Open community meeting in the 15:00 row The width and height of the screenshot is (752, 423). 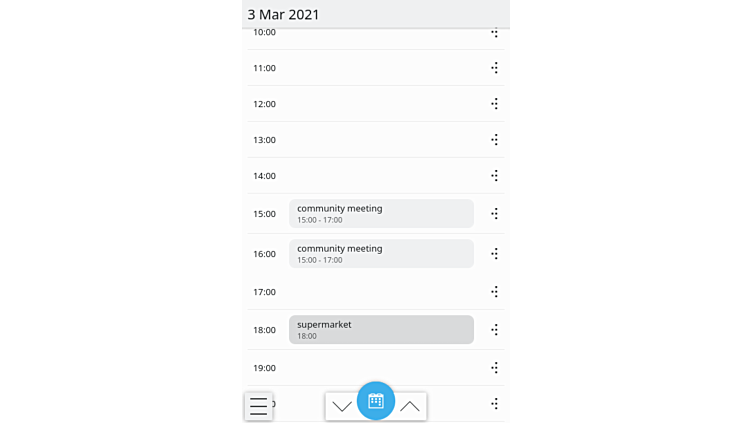point(381,214)
